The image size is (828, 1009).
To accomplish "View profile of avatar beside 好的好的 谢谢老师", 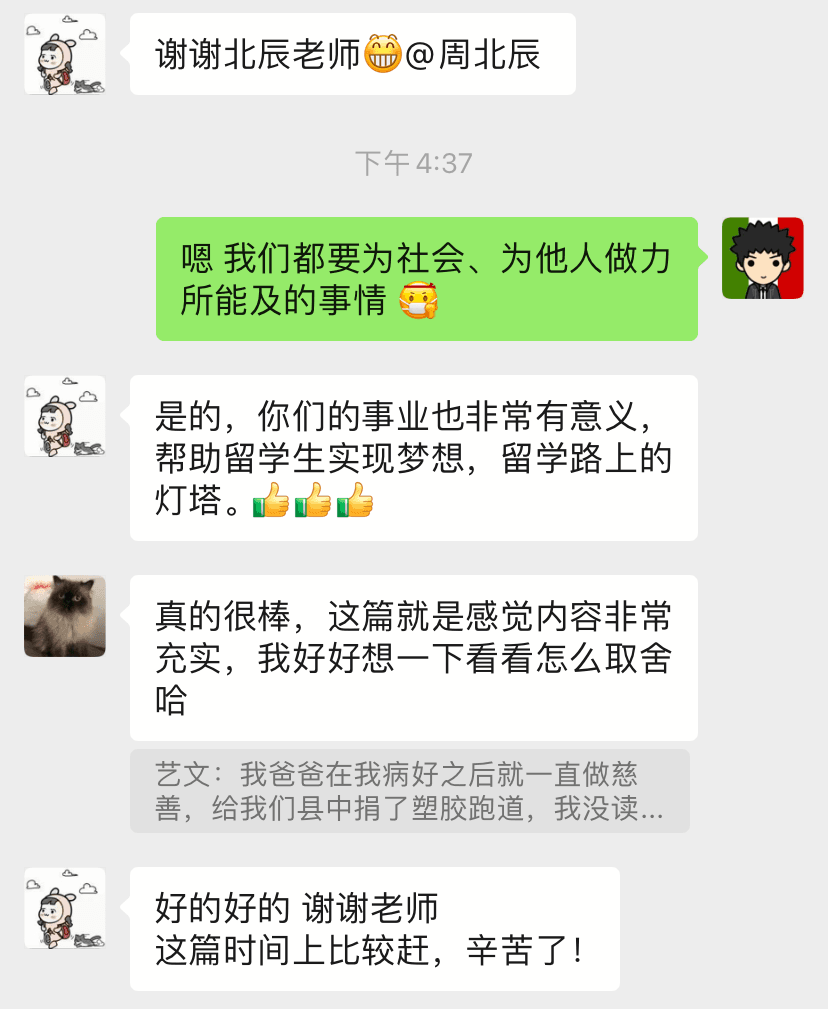I will point(65,908).
